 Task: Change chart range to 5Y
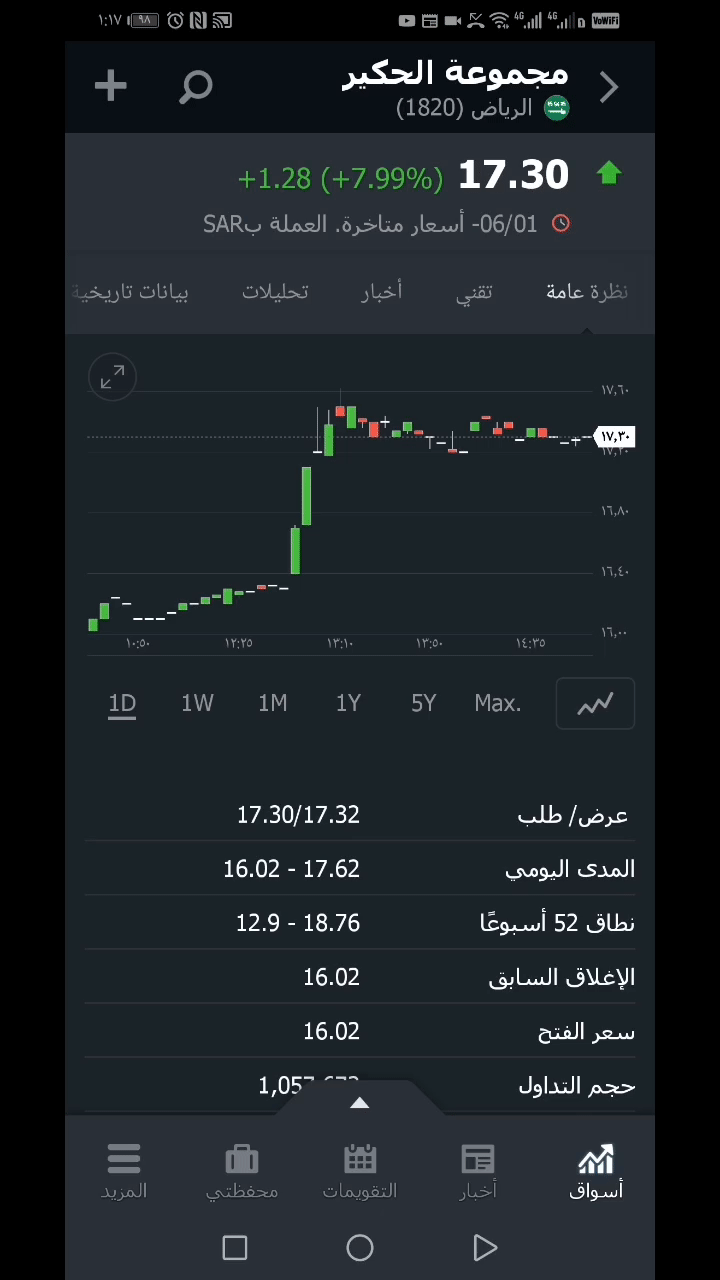tap(423, 703)
